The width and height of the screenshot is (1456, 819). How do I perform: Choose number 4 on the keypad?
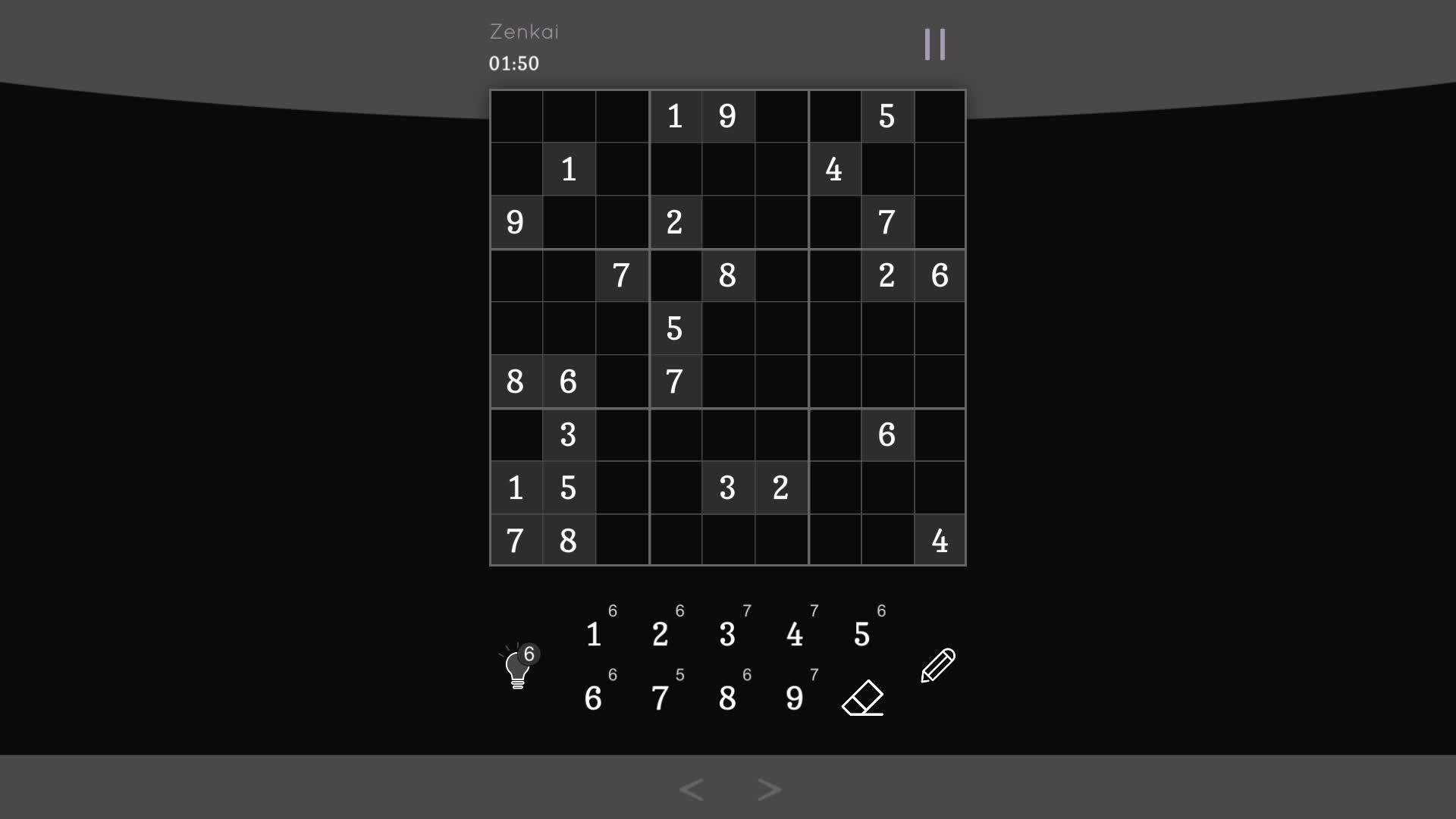(794, 634)
